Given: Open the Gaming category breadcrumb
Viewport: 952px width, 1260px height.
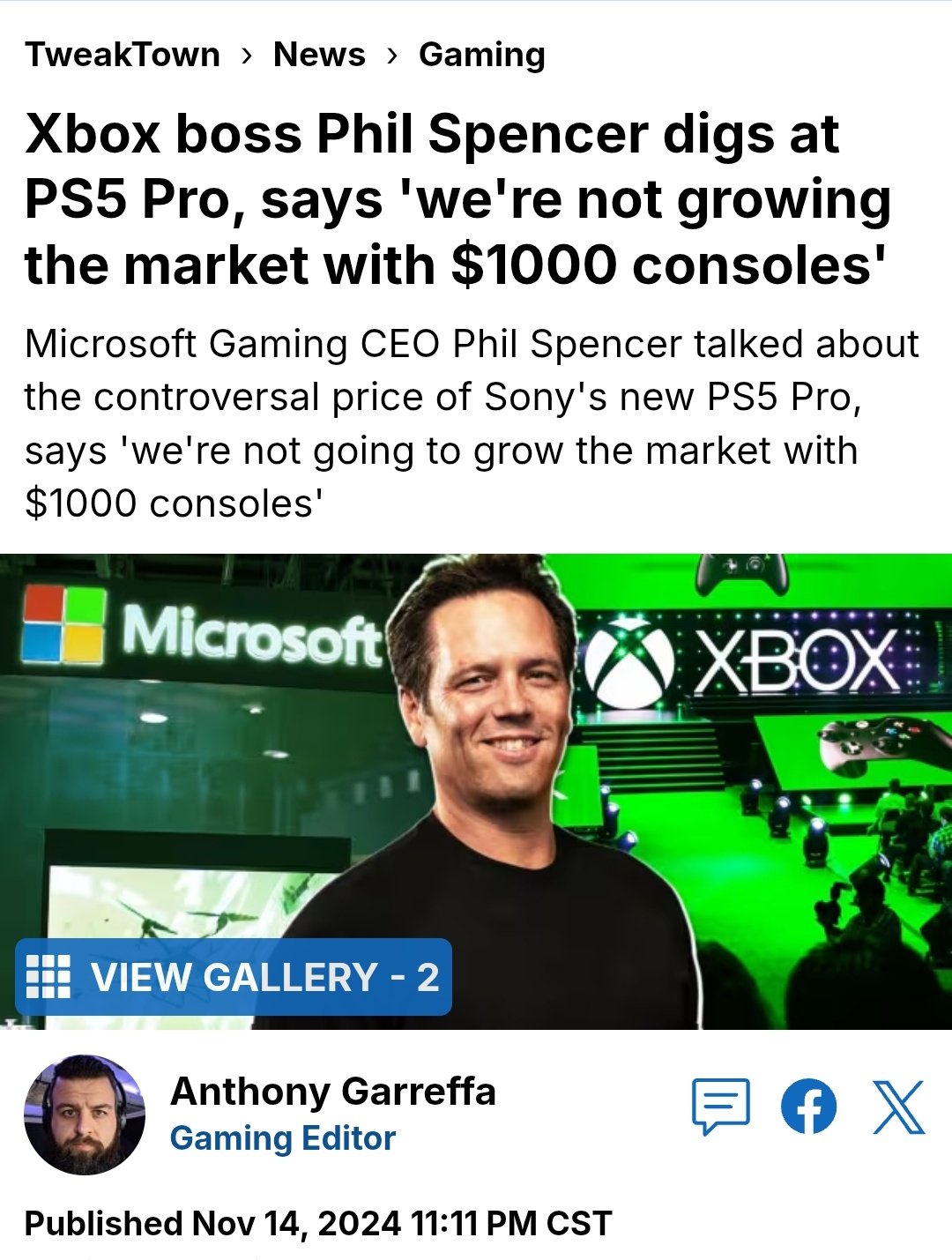Looking at the screenshot, I should coord(482,55).
